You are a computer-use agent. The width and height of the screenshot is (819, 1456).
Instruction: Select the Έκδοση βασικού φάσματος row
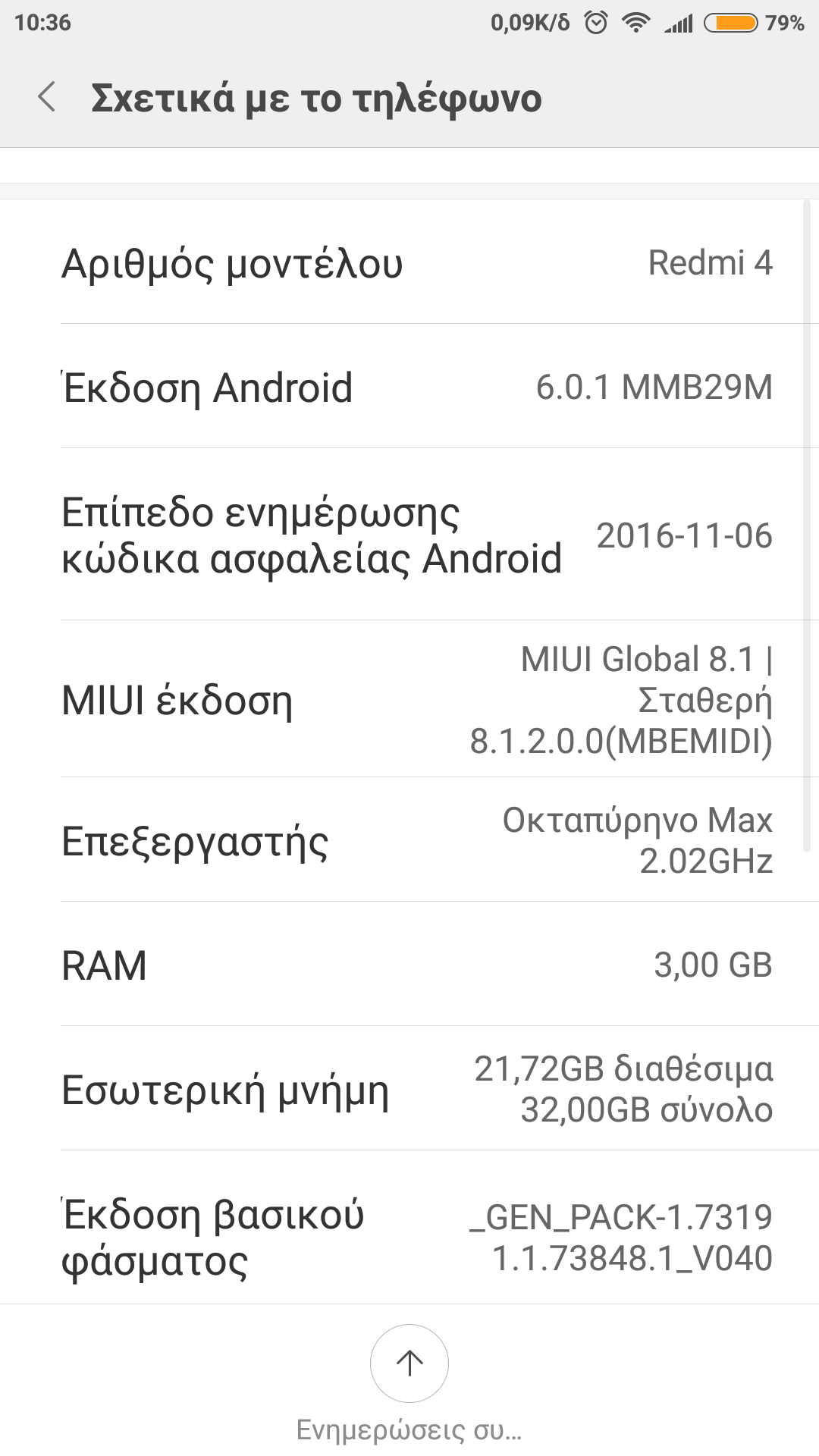(x=409, y=1236)
